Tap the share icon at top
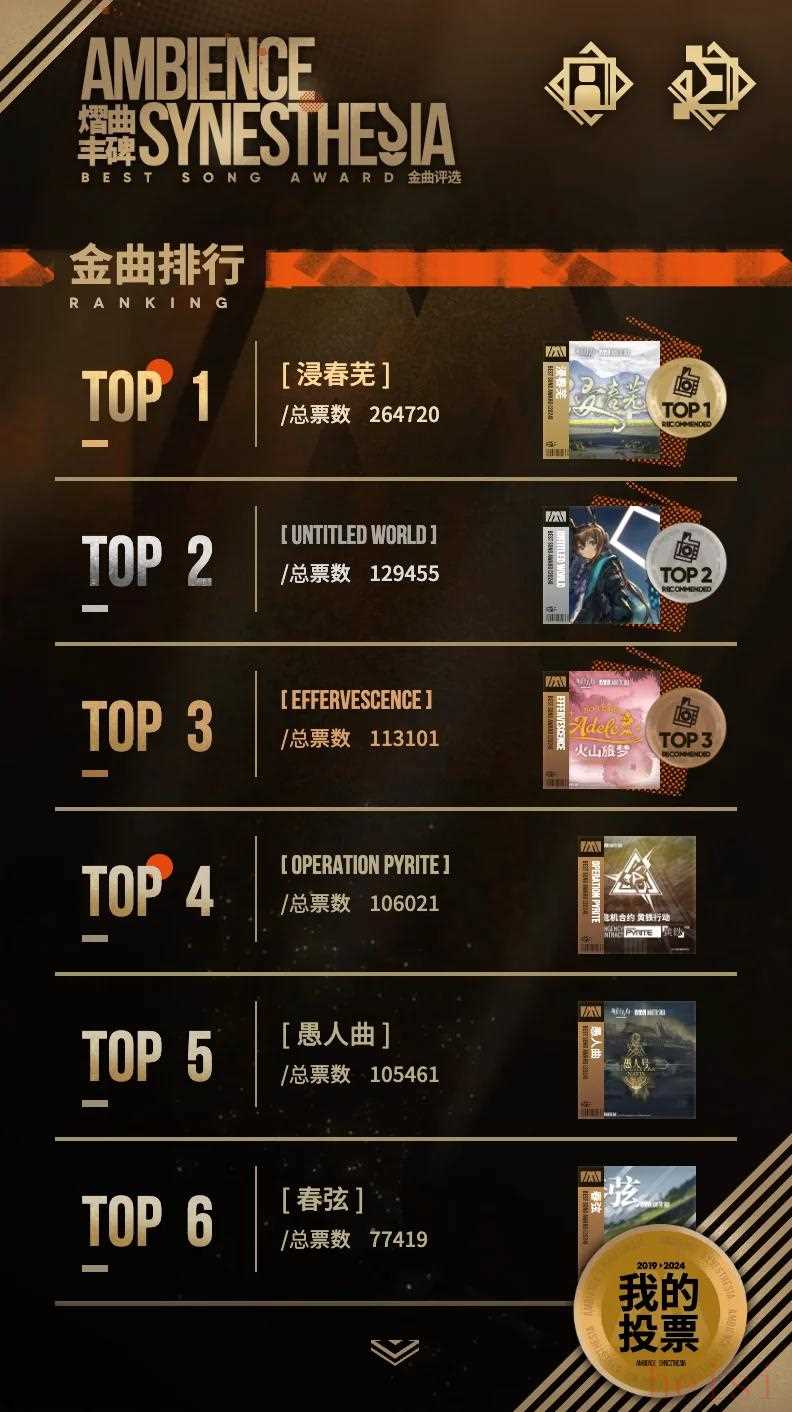This screenshot has height=1412, width=792. pos(711,85)
